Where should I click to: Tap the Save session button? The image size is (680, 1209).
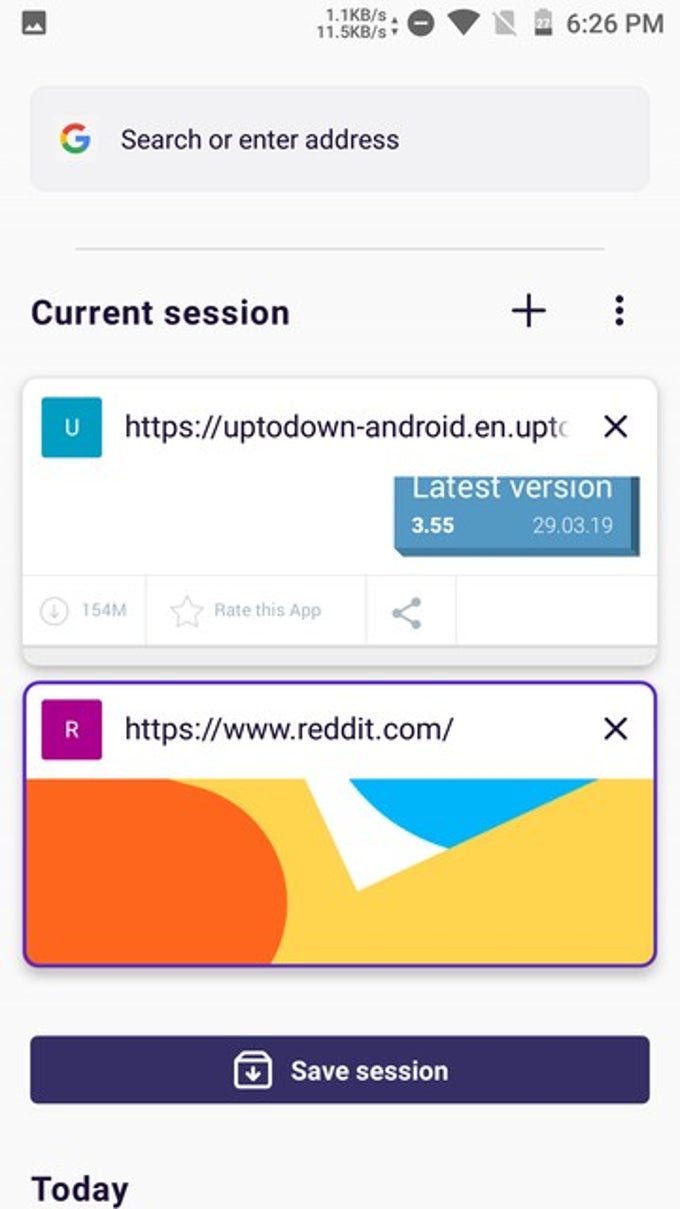tap(340, 1070)
